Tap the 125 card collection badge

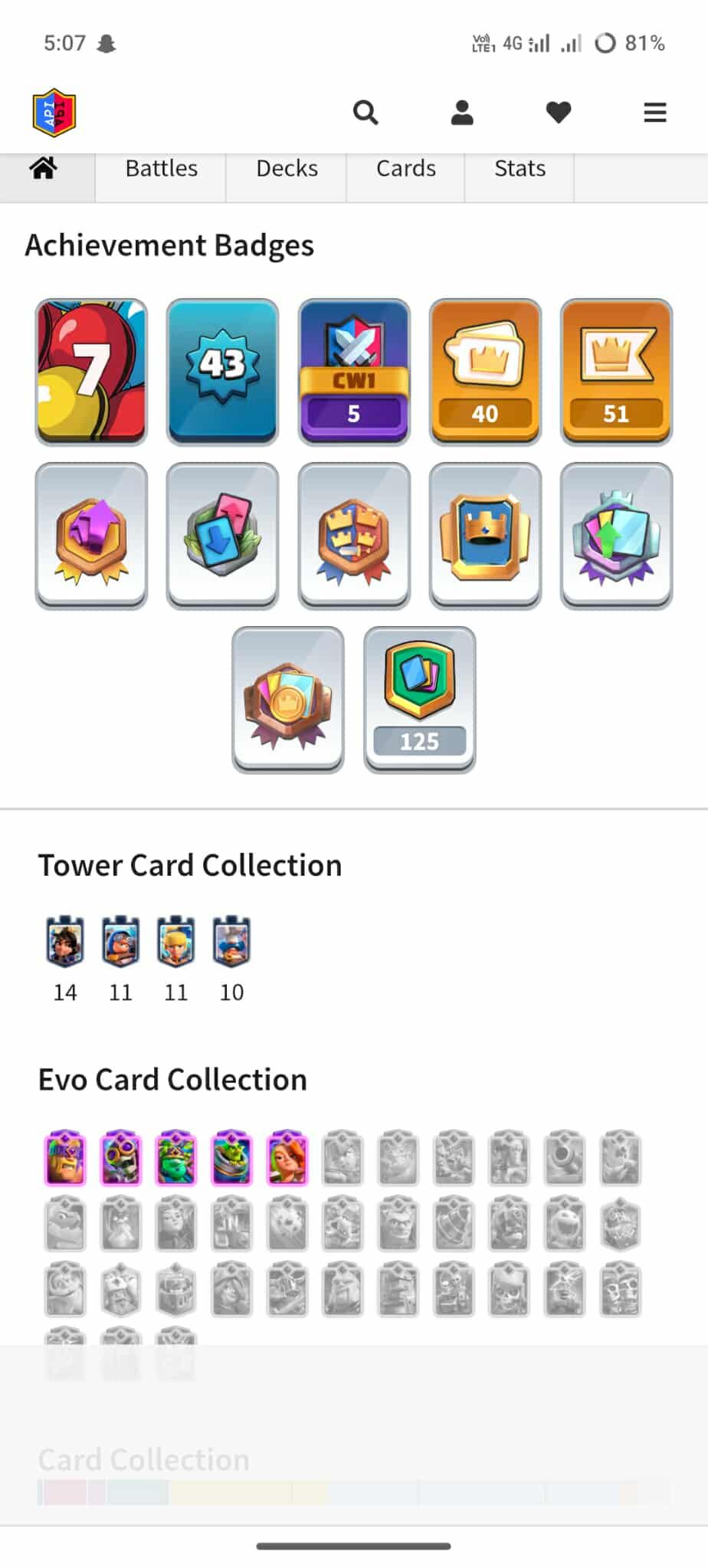coord(420,699)
